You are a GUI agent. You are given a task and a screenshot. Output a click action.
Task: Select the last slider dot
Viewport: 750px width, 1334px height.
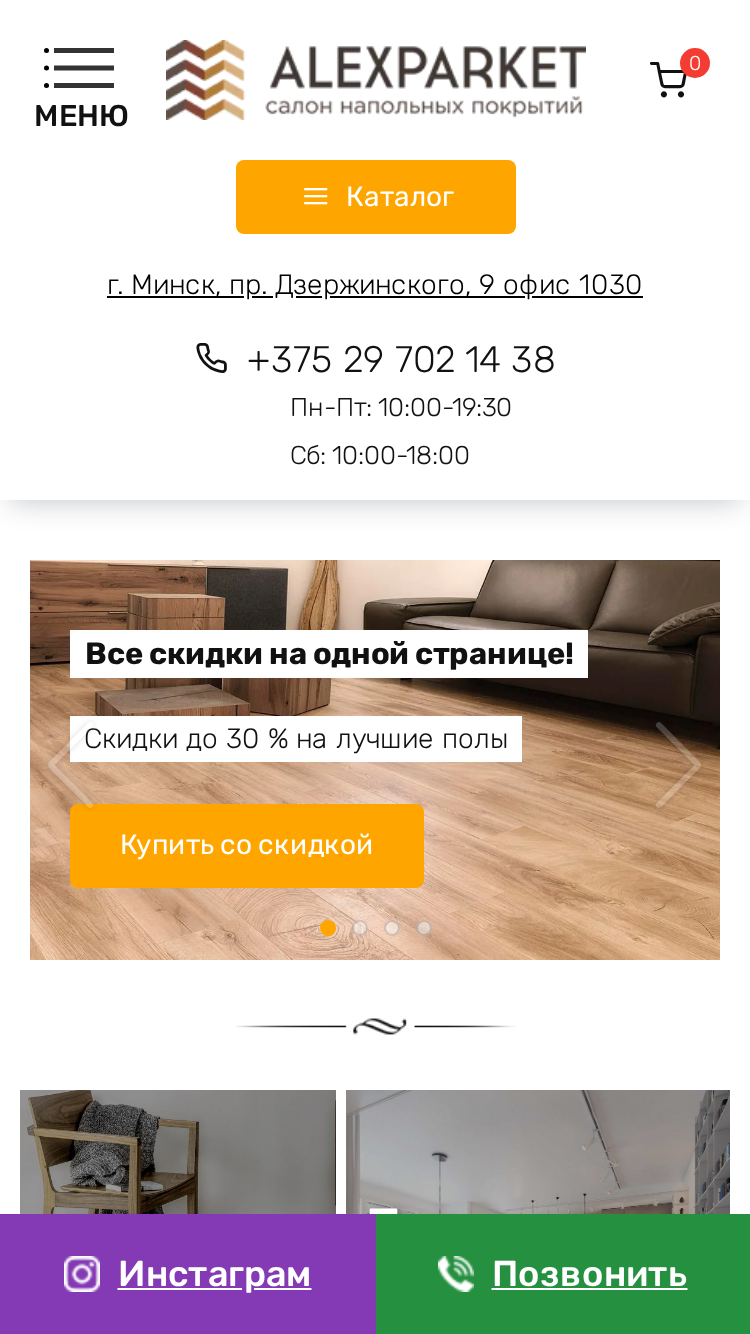coord(424,928)
